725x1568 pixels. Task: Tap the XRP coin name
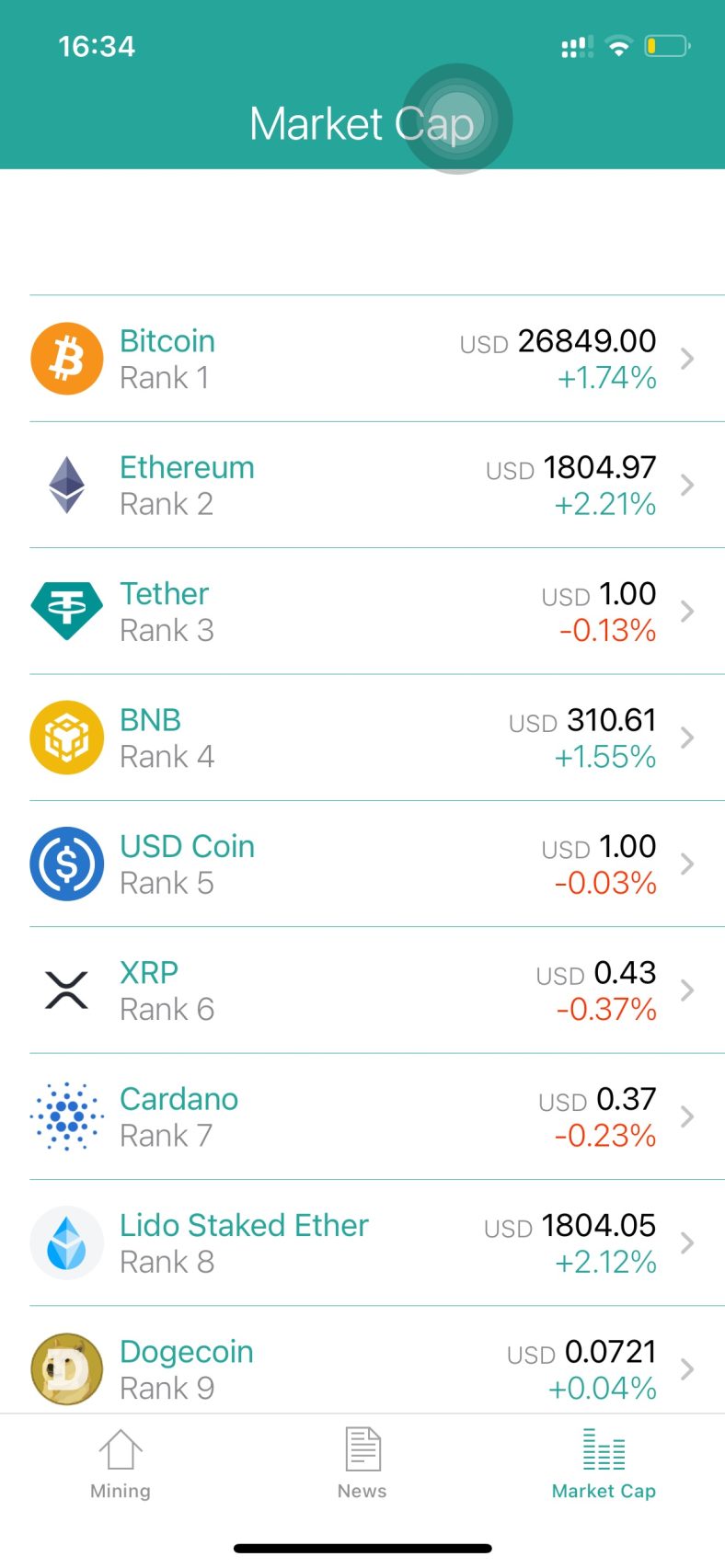pos(147,972)
